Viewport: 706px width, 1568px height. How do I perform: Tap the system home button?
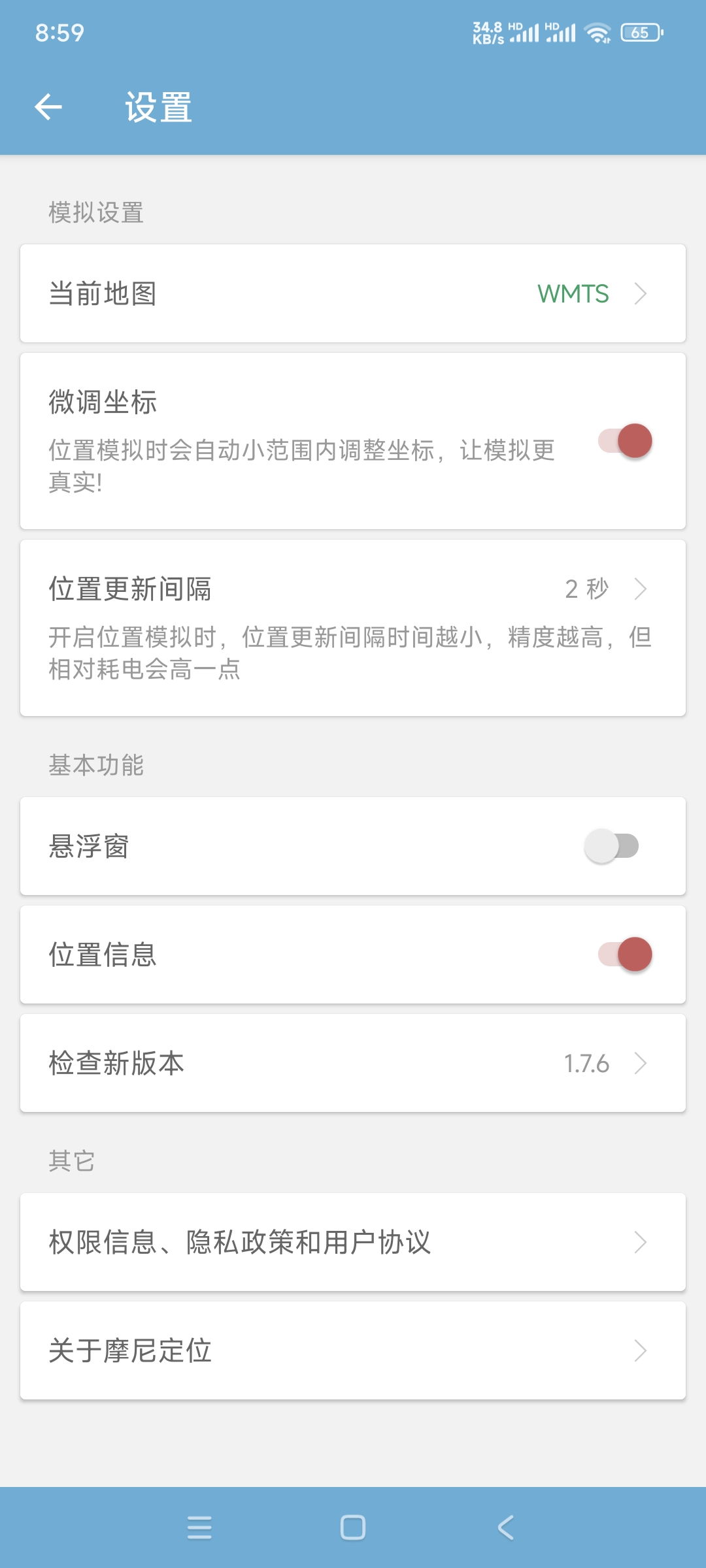[353, 1527]
